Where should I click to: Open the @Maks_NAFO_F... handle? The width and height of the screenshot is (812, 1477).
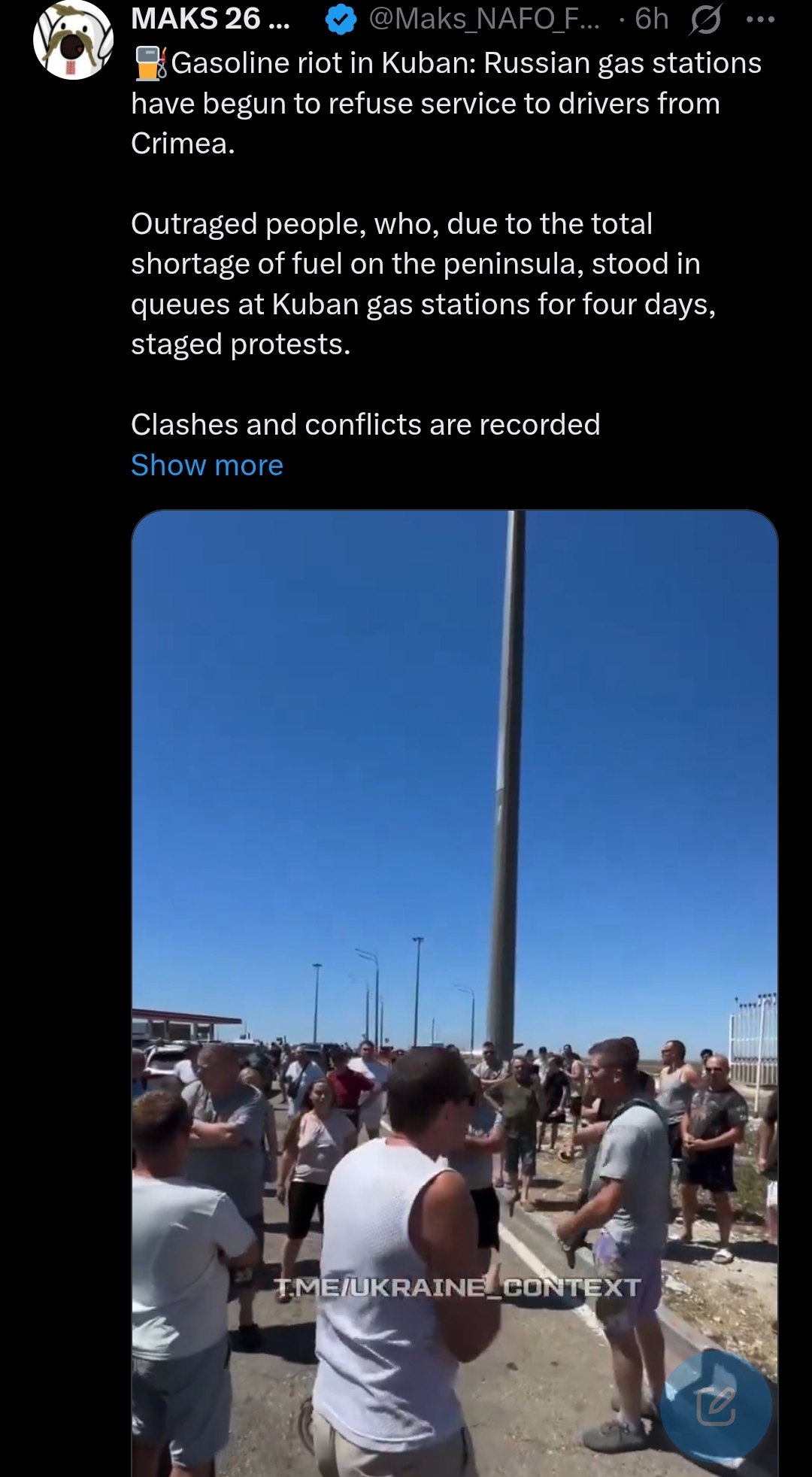coord(484,19)
